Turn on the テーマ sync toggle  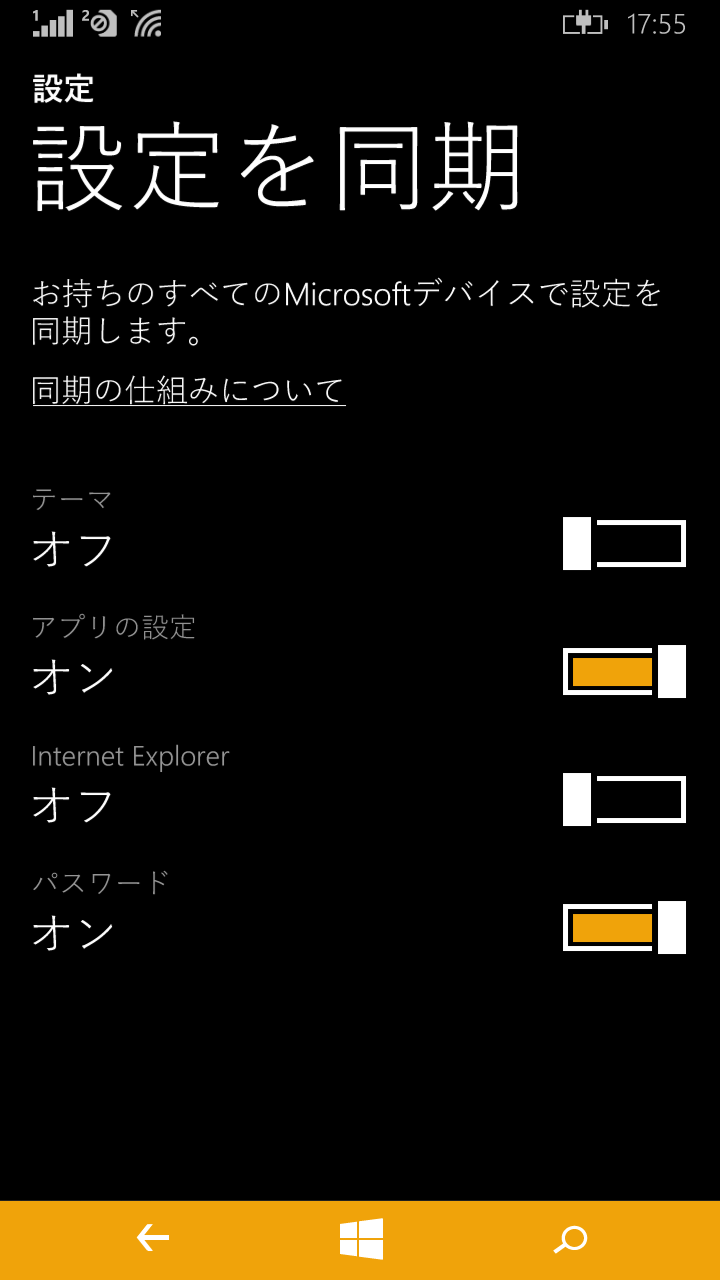tap(624, 543)
